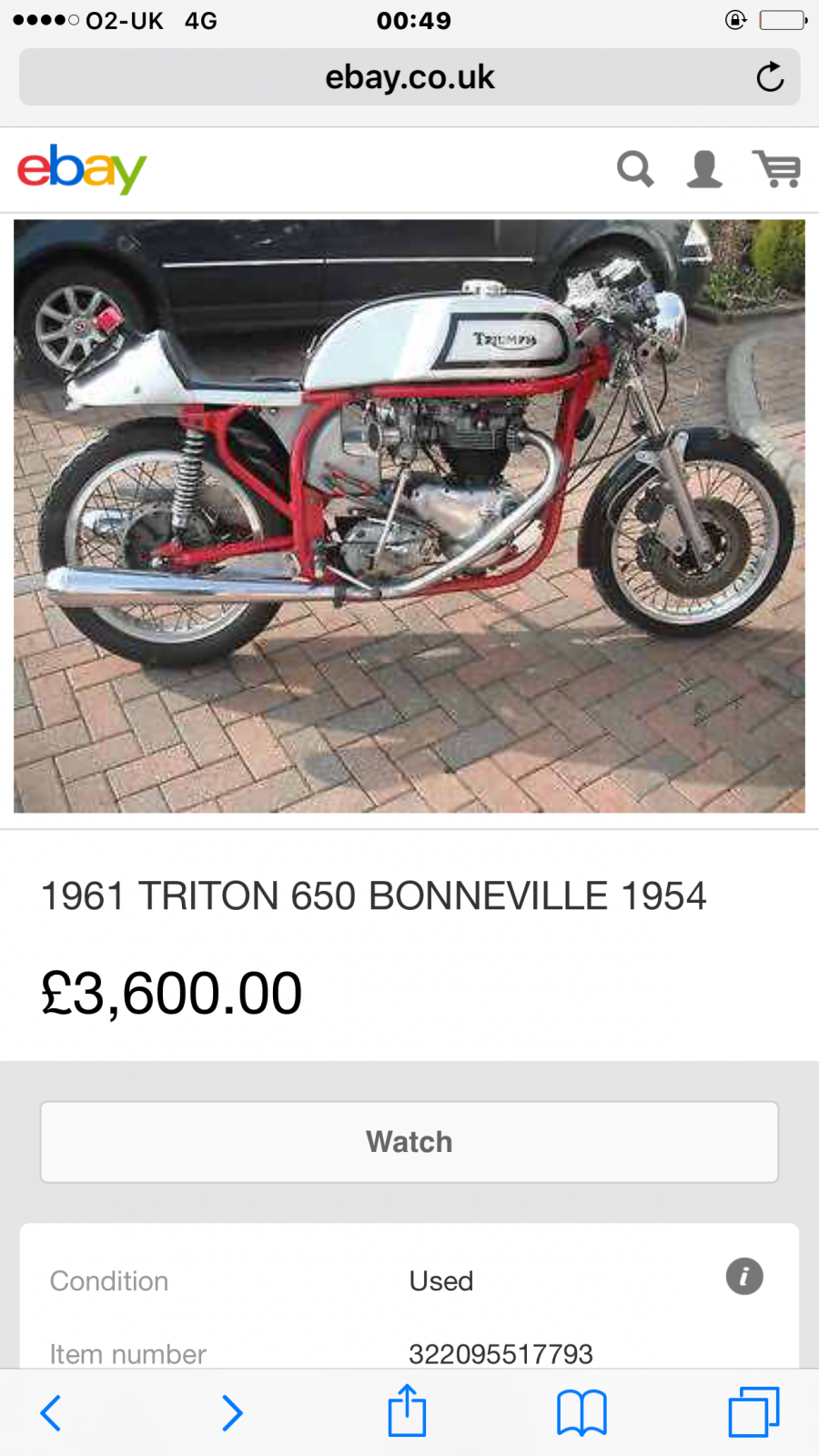Screen dimensions: 819x1456
Task: Tap the ebay.co.uk address bar
Action: coord(409,77)
